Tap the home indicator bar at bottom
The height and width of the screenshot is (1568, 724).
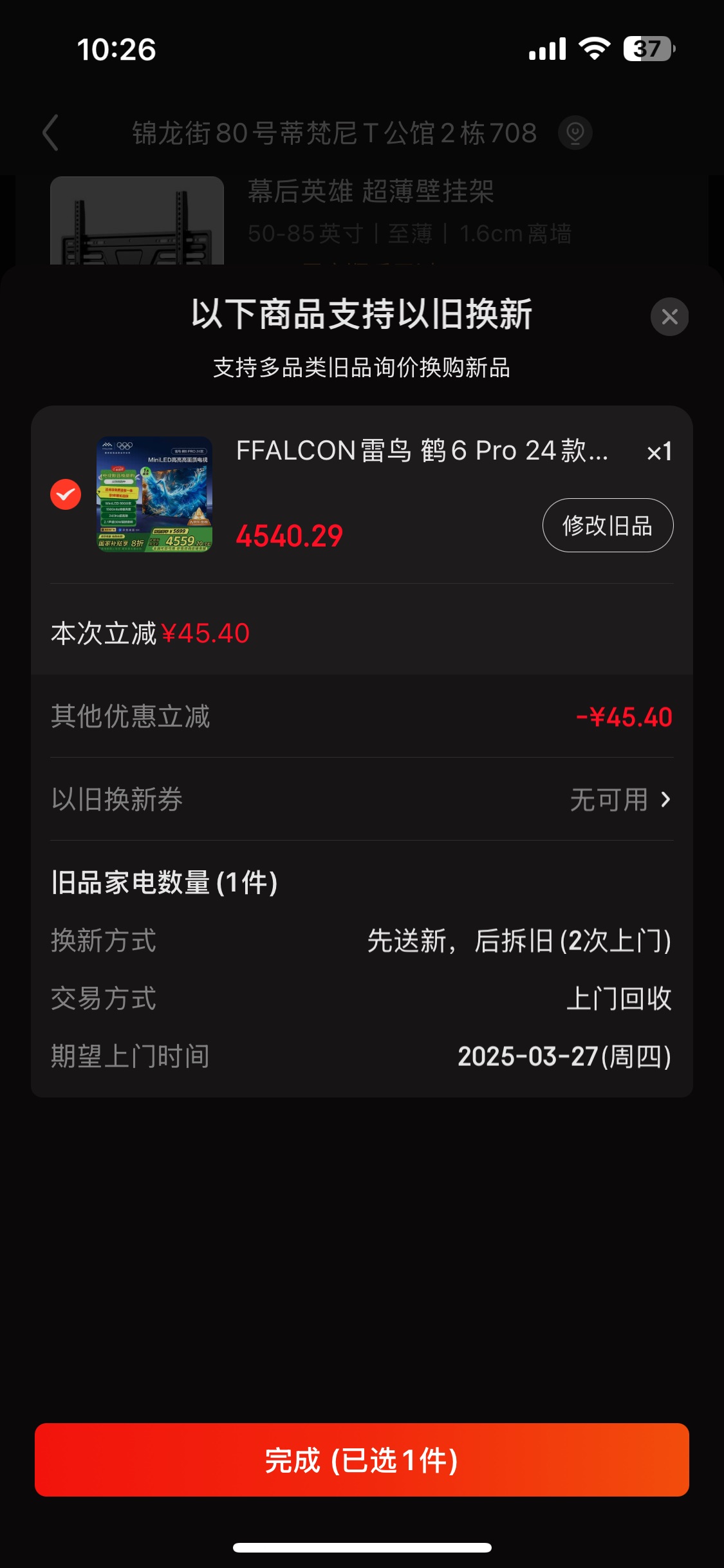click(x=362, y=1548)
